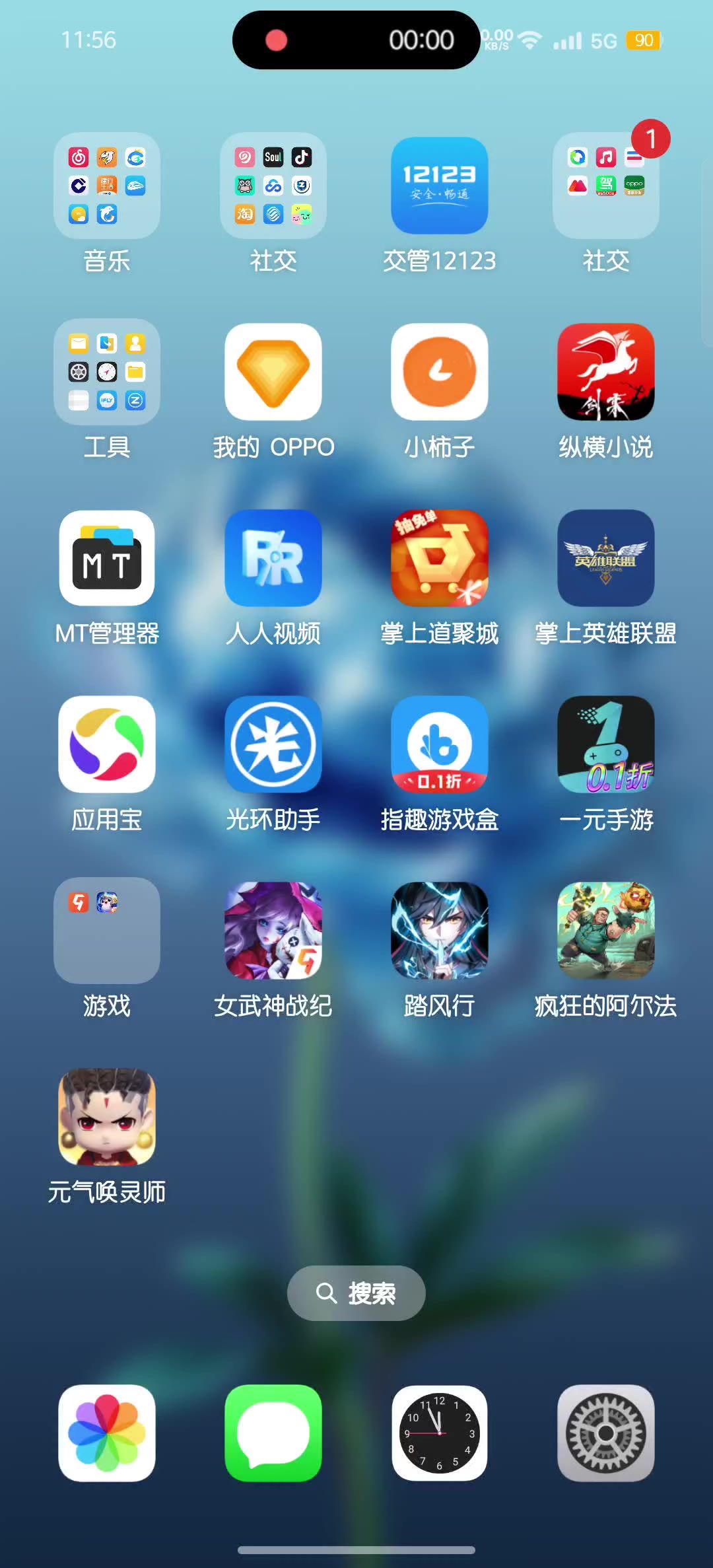Launch 光环助手
713x1568 pixels.
(273, 744)
